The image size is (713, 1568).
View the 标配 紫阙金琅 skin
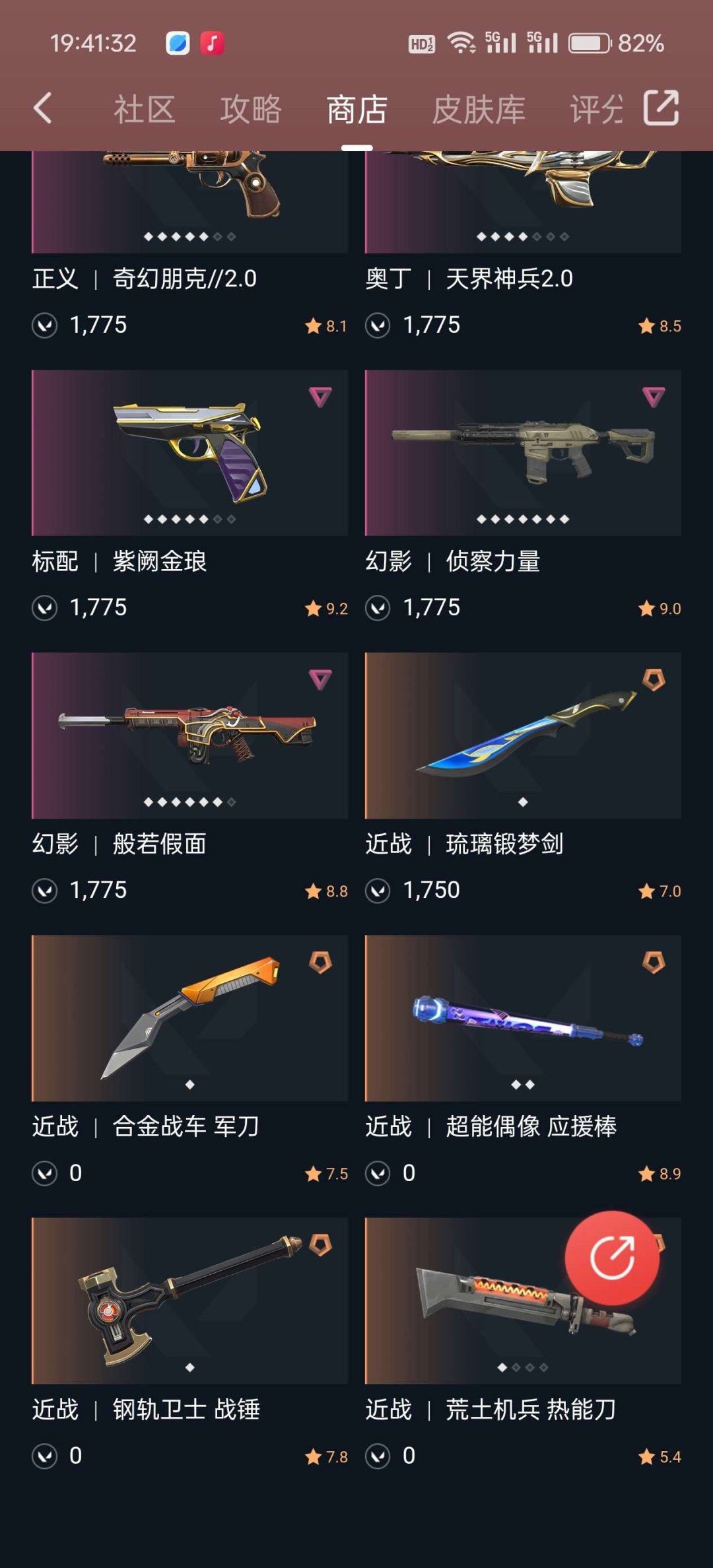tap(189, 453)
